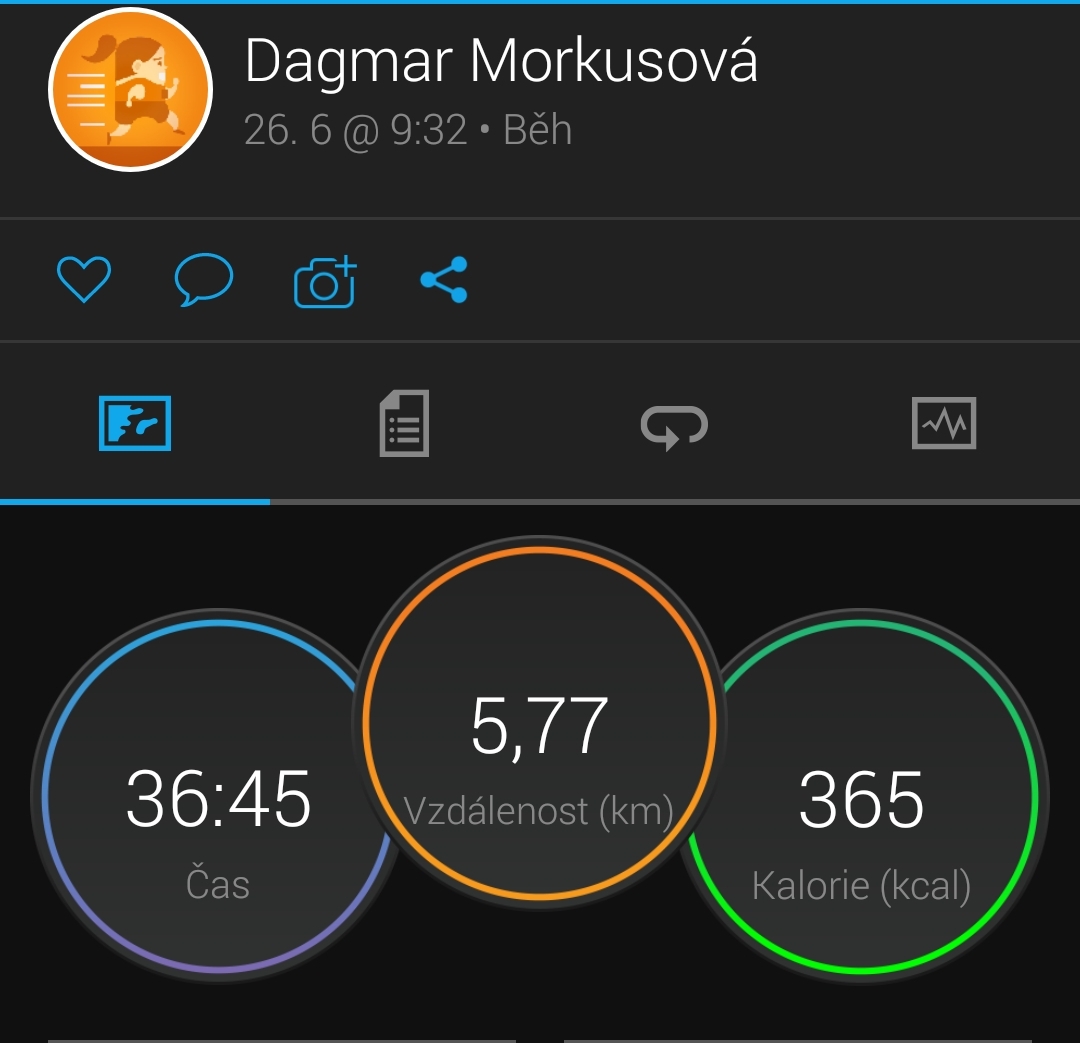Open Dagmar Morkusová's profile picture
Image resolution: width=1080 pixels, height=1043 pixels.
[x=131, y=90]
